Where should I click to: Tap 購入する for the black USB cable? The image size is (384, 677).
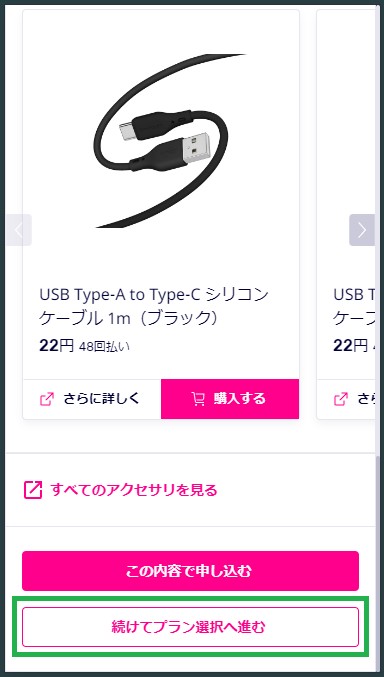click(x=230, y=399)
